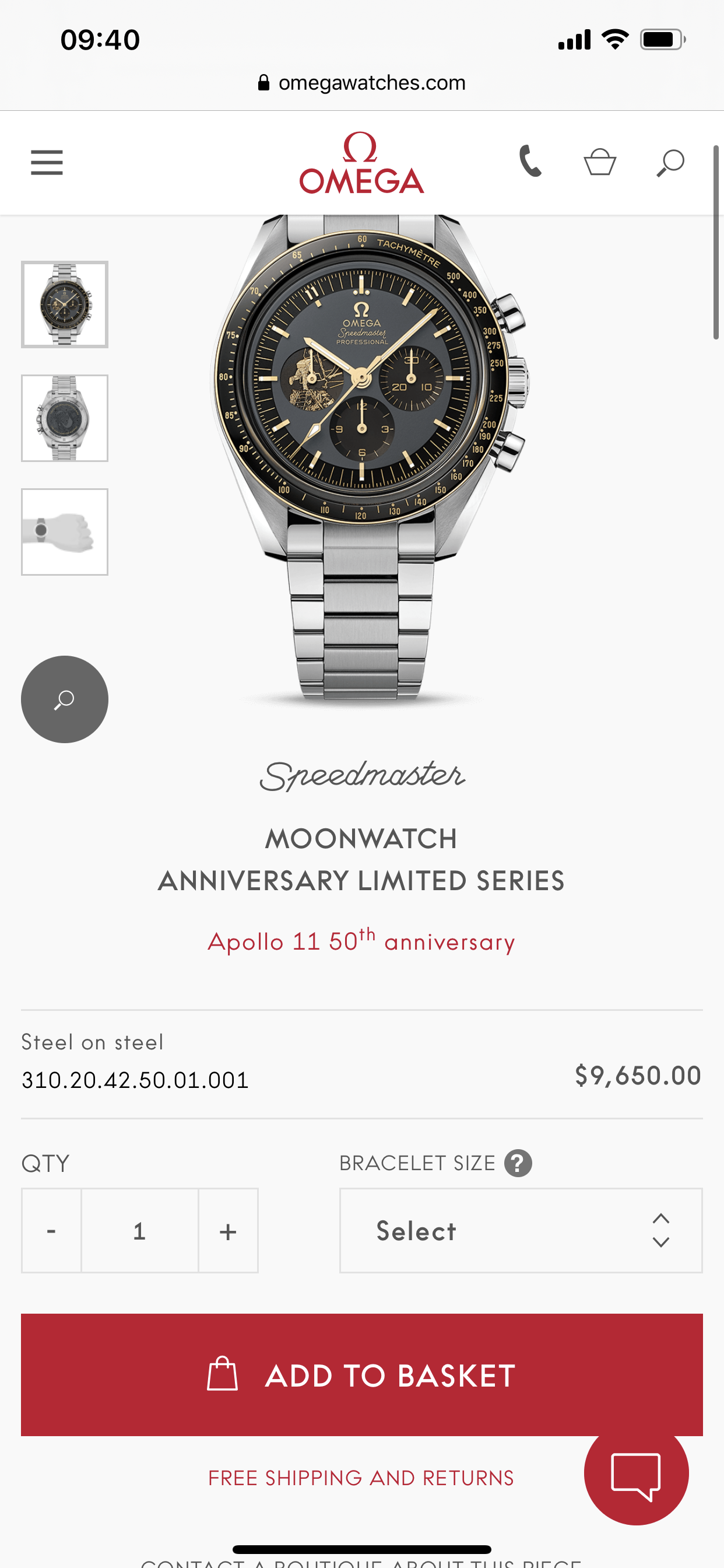
Task: Decrease quantity with the minus button
Action: pos(52,1230)
